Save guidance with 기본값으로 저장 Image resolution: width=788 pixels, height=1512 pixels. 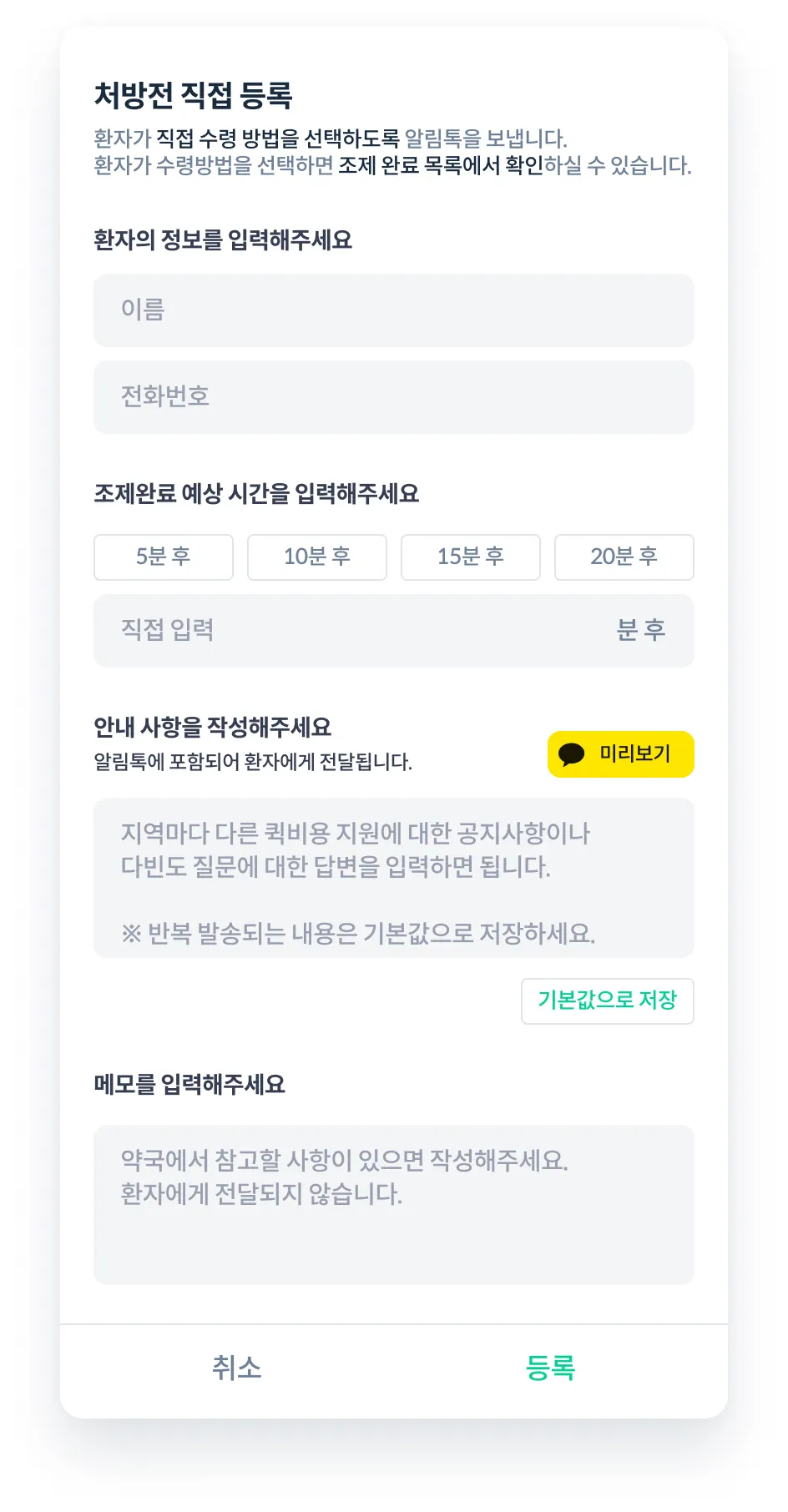pyautogui.click(x=608, y=1001)
